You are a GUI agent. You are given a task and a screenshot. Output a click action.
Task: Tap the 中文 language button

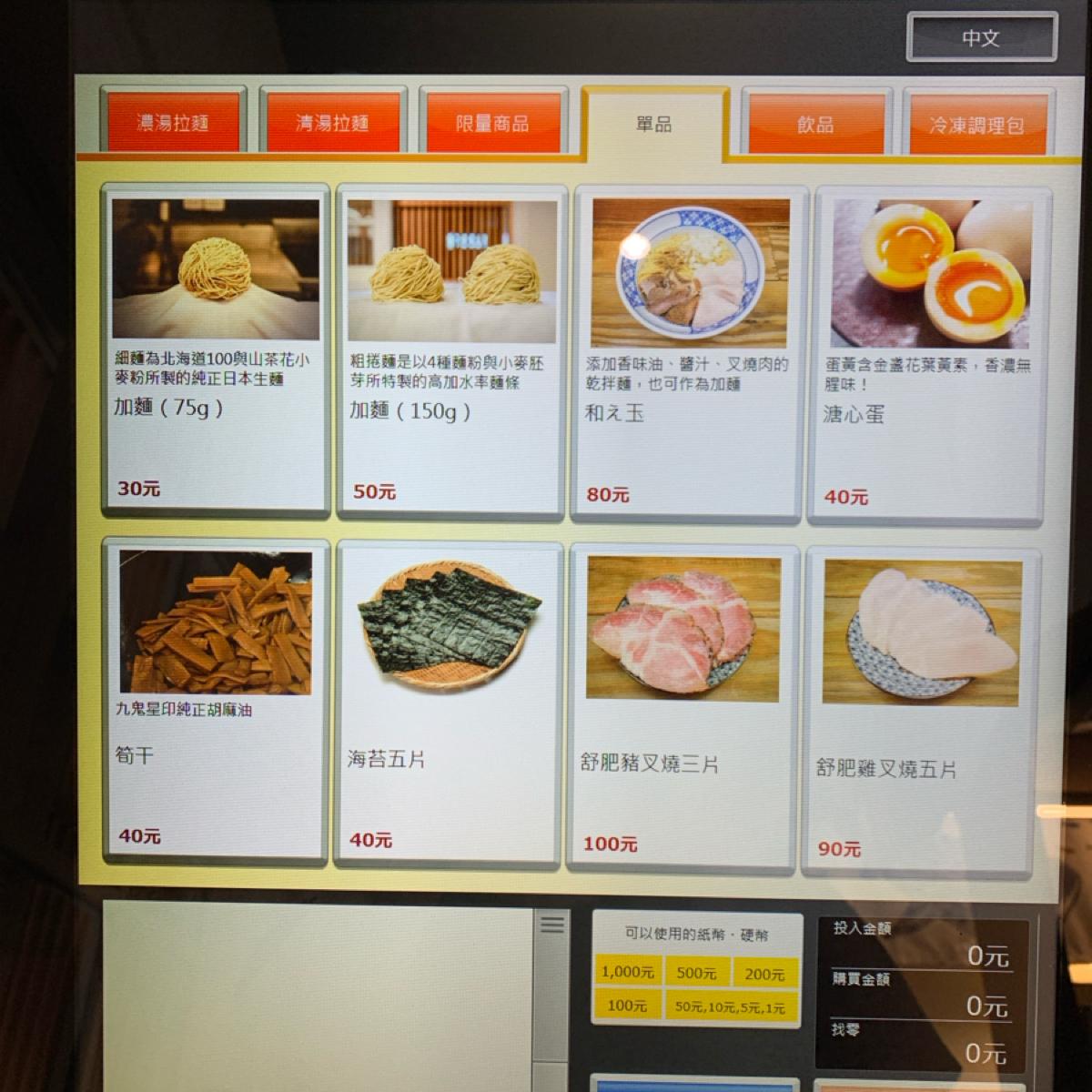click(981, 38)
